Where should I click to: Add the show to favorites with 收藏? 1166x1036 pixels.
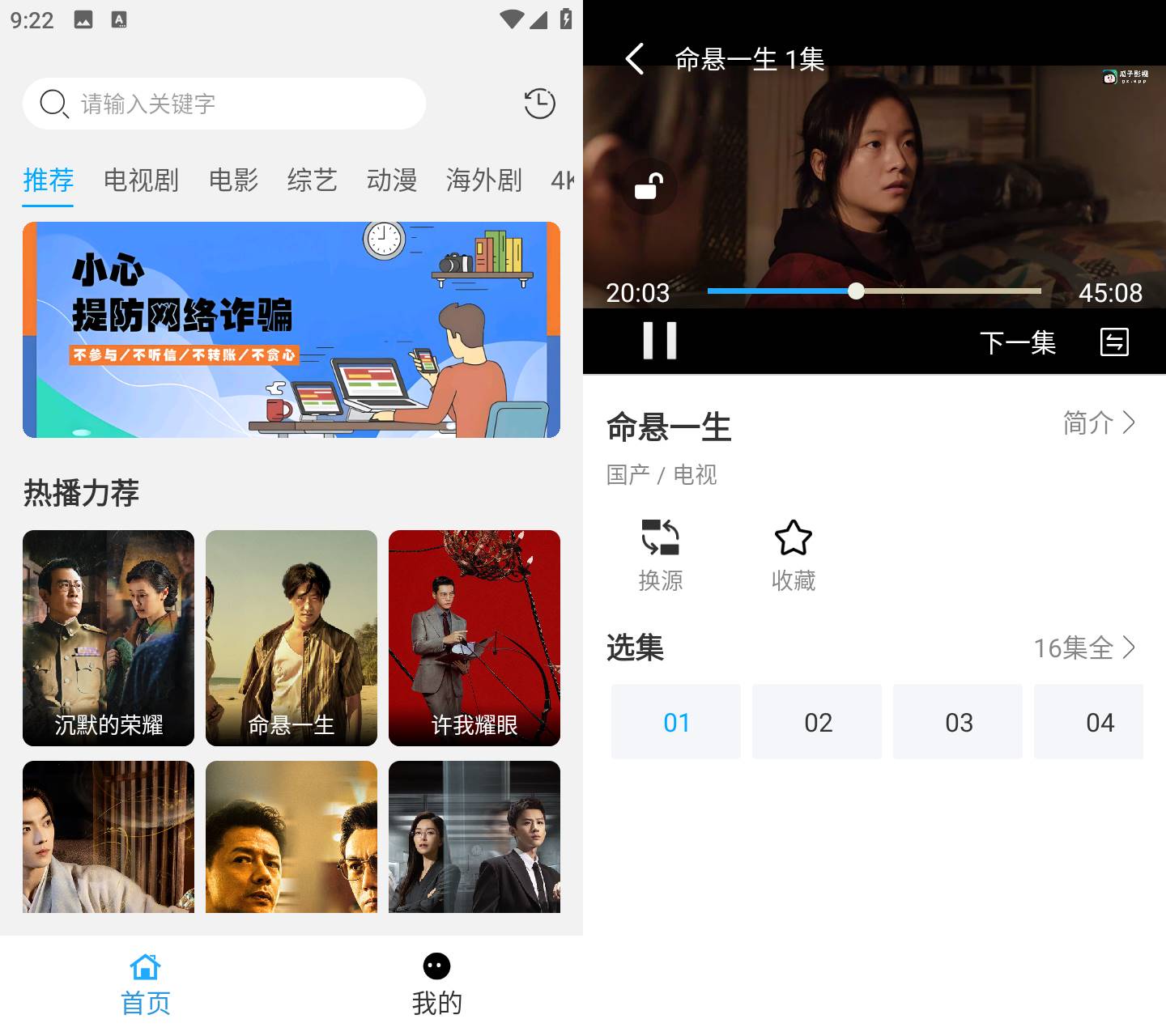pos(793,555)
